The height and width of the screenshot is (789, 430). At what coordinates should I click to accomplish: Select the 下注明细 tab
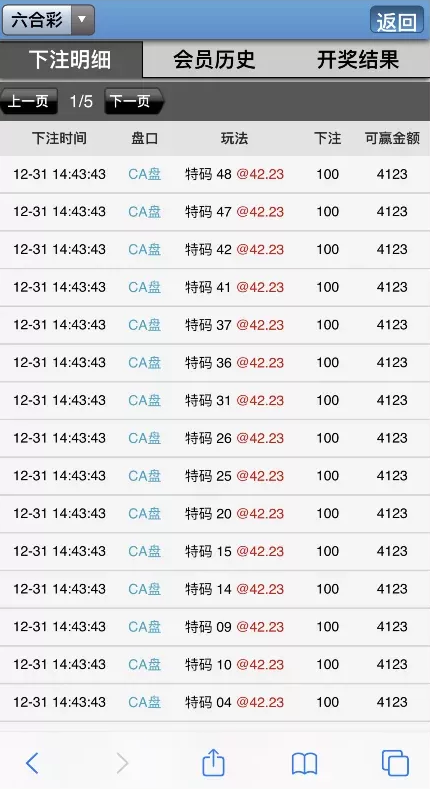(x=71, y=60)
